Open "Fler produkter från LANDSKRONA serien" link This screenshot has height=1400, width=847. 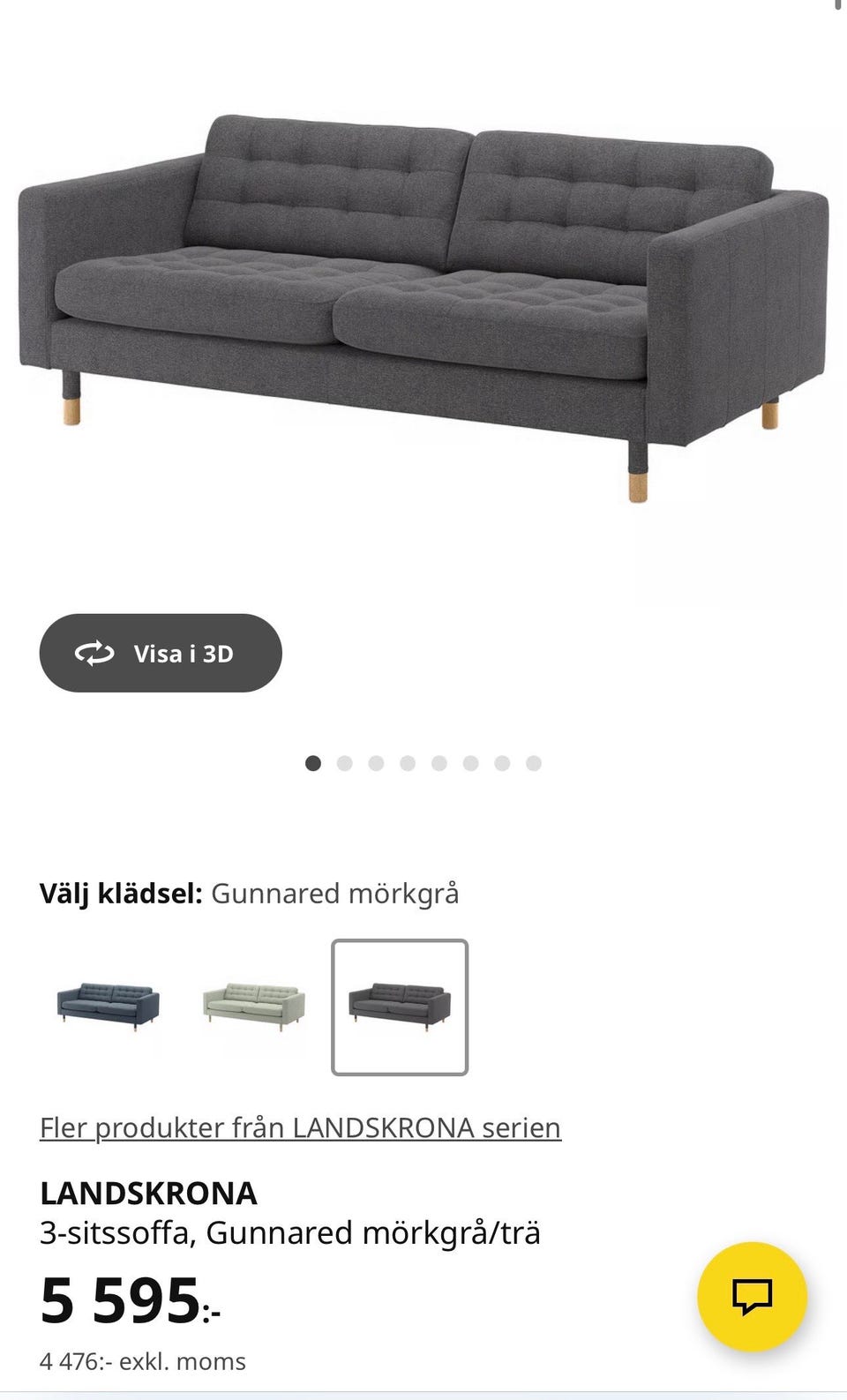[300, 1126]
